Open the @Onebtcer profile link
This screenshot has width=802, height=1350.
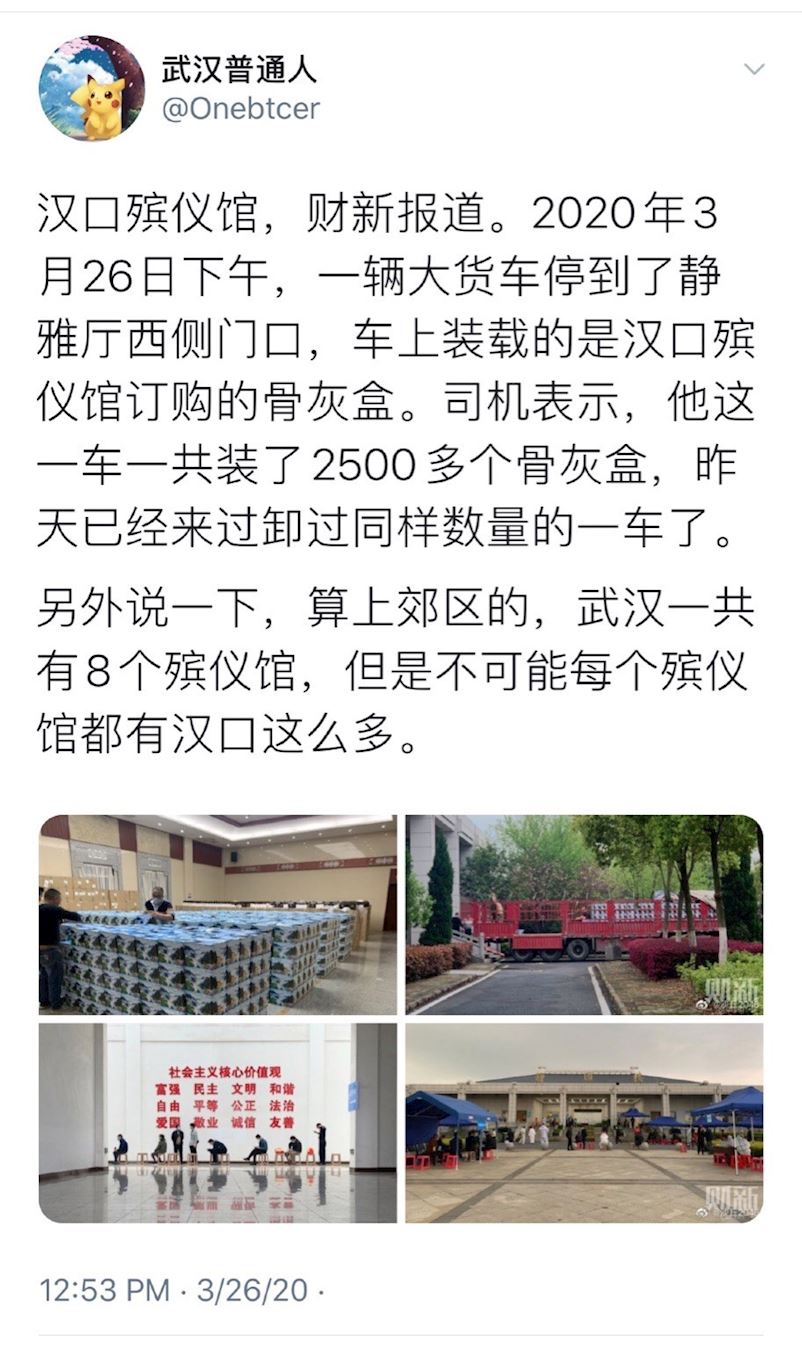[241, 109]
